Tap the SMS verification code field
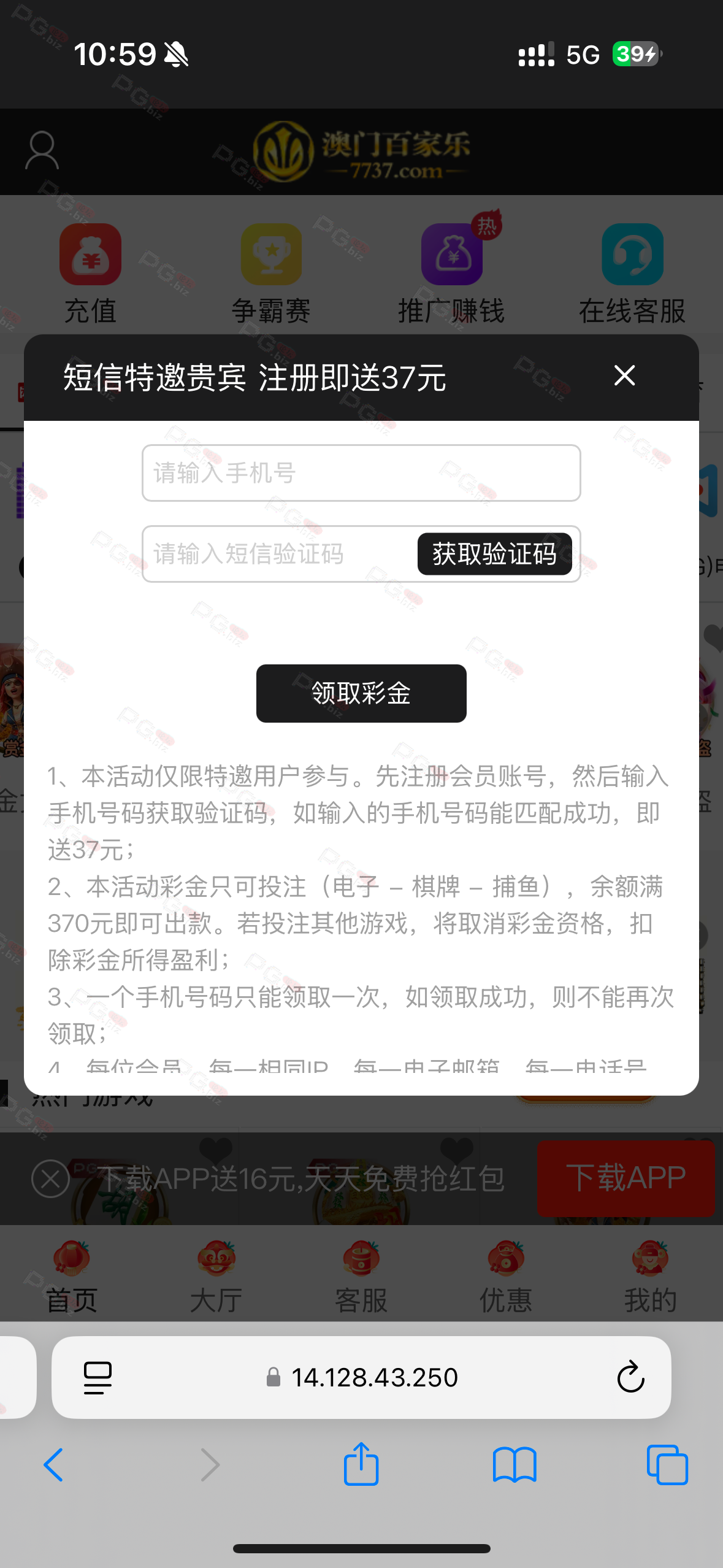 (279, 554)
